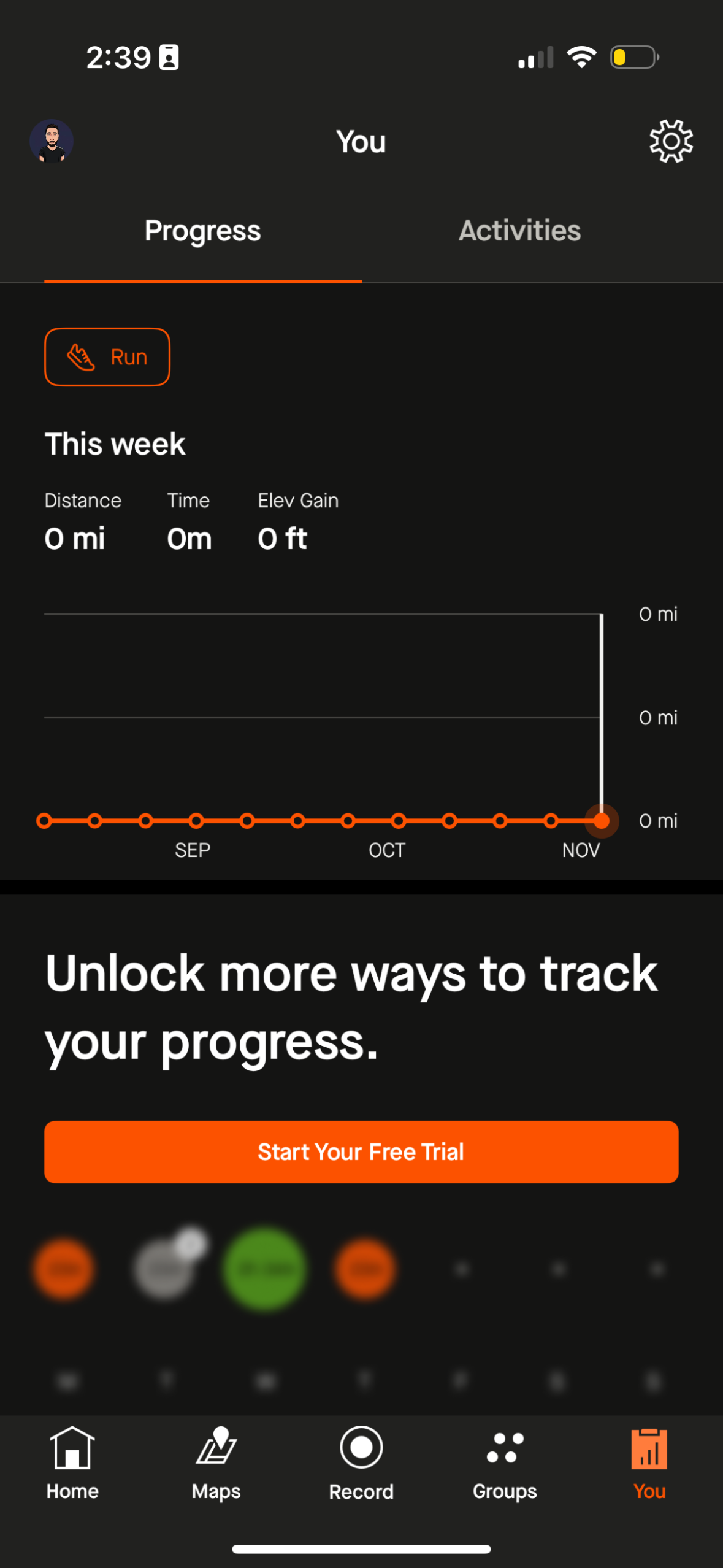Select the NOV data point on the graph
This screenshot has height=1568, width=723.
(x=601, y=821)
